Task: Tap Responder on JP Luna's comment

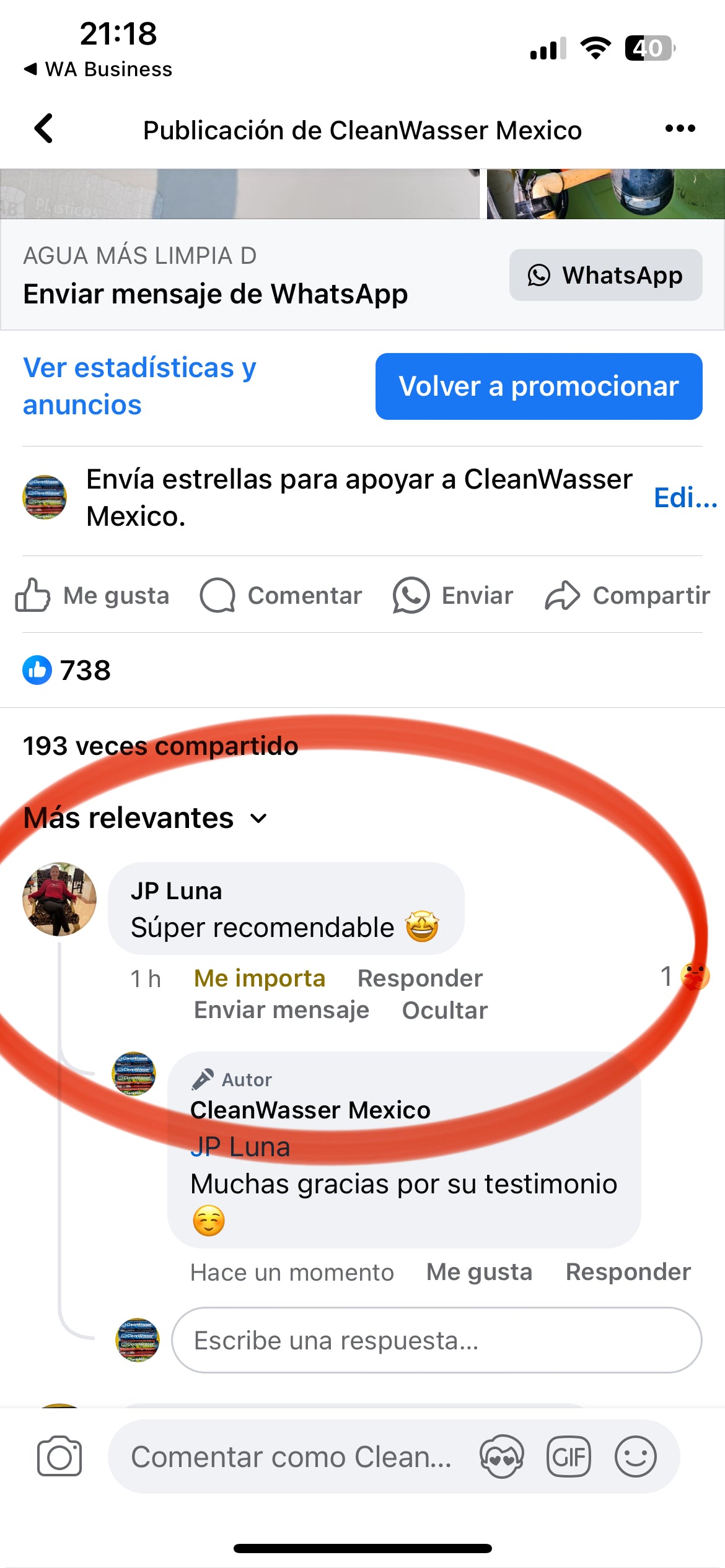Action: coord(420,978)
